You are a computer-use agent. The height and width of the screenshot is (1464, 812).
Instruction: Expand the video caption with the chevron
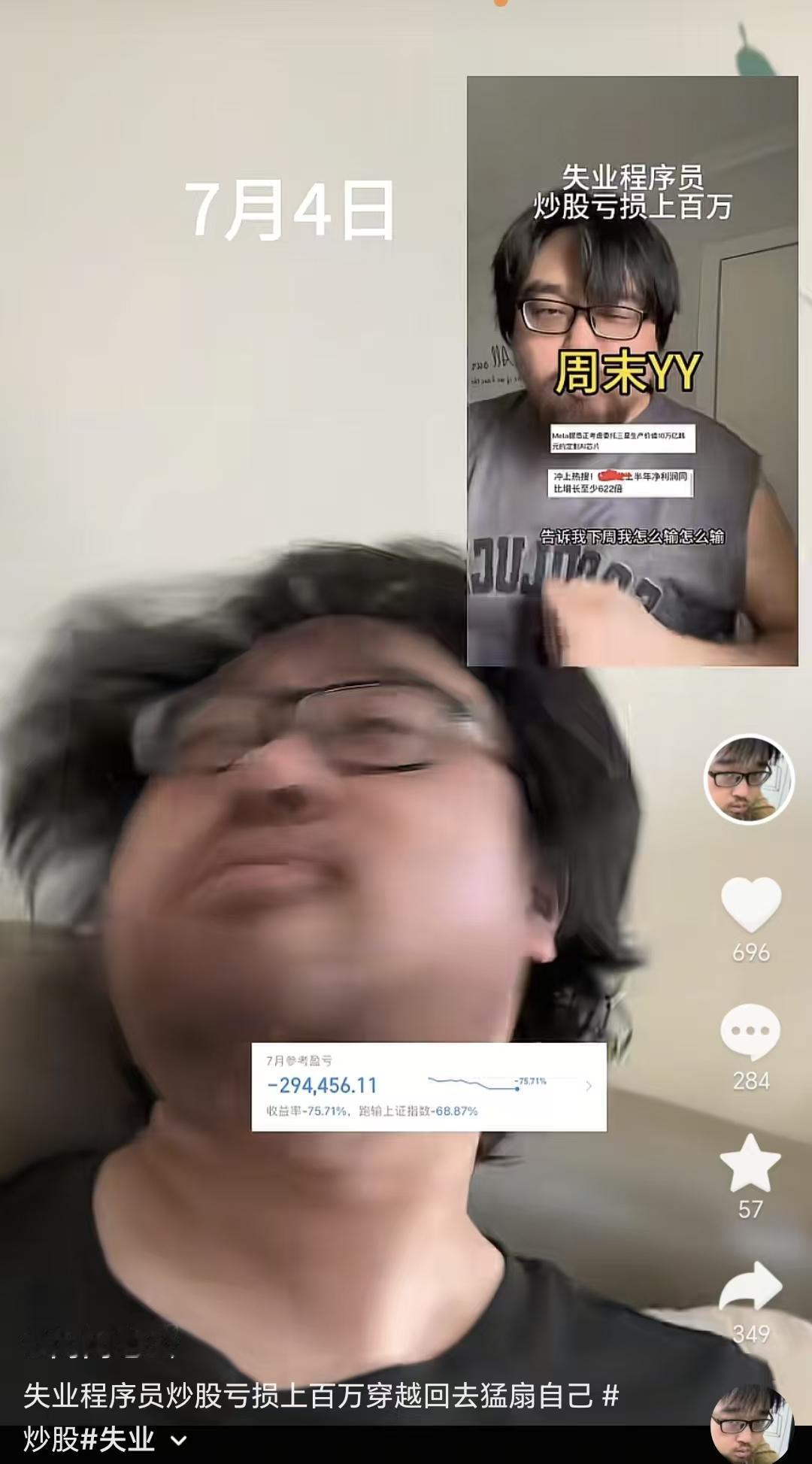[179, 1441]
